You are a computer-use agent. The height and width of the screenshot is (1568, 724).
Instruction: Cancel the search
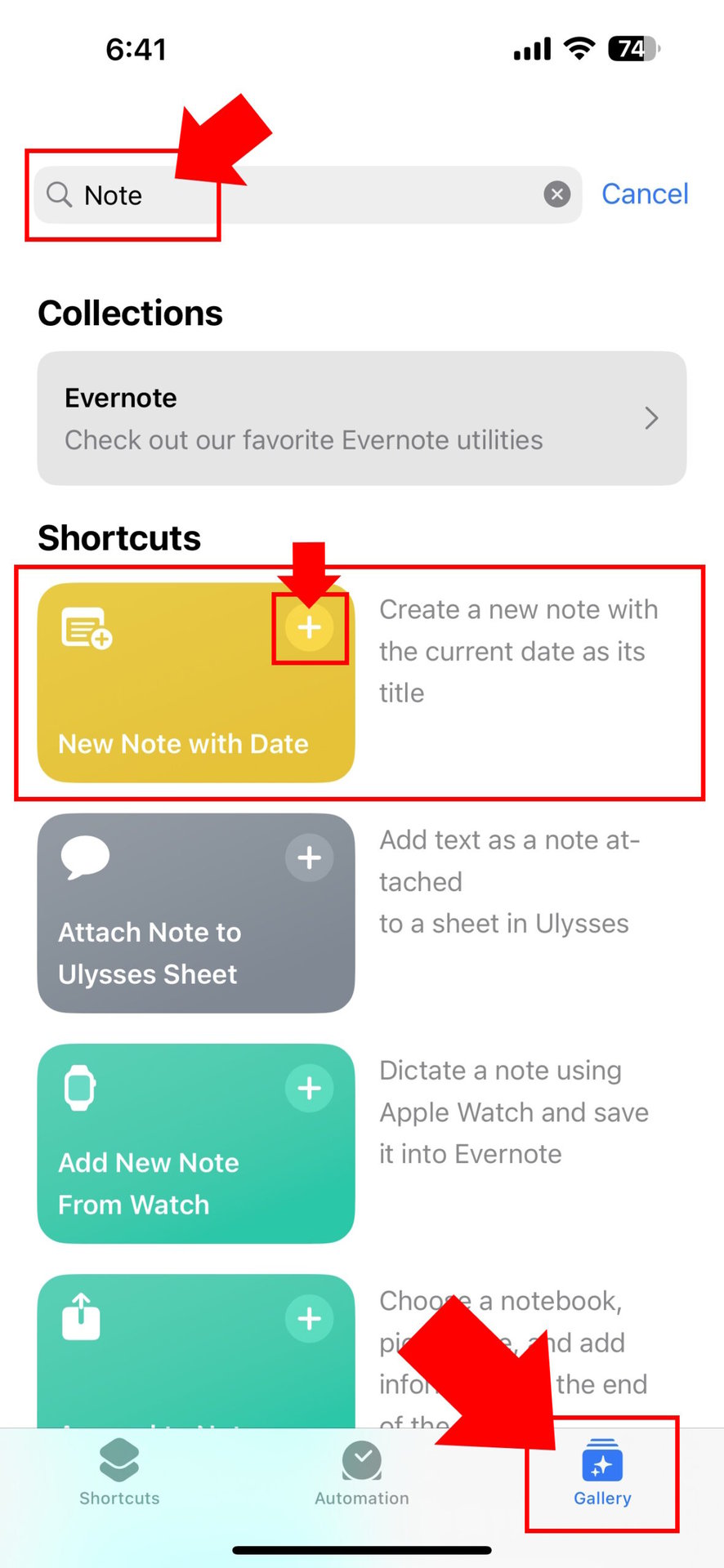pos(644,194)
